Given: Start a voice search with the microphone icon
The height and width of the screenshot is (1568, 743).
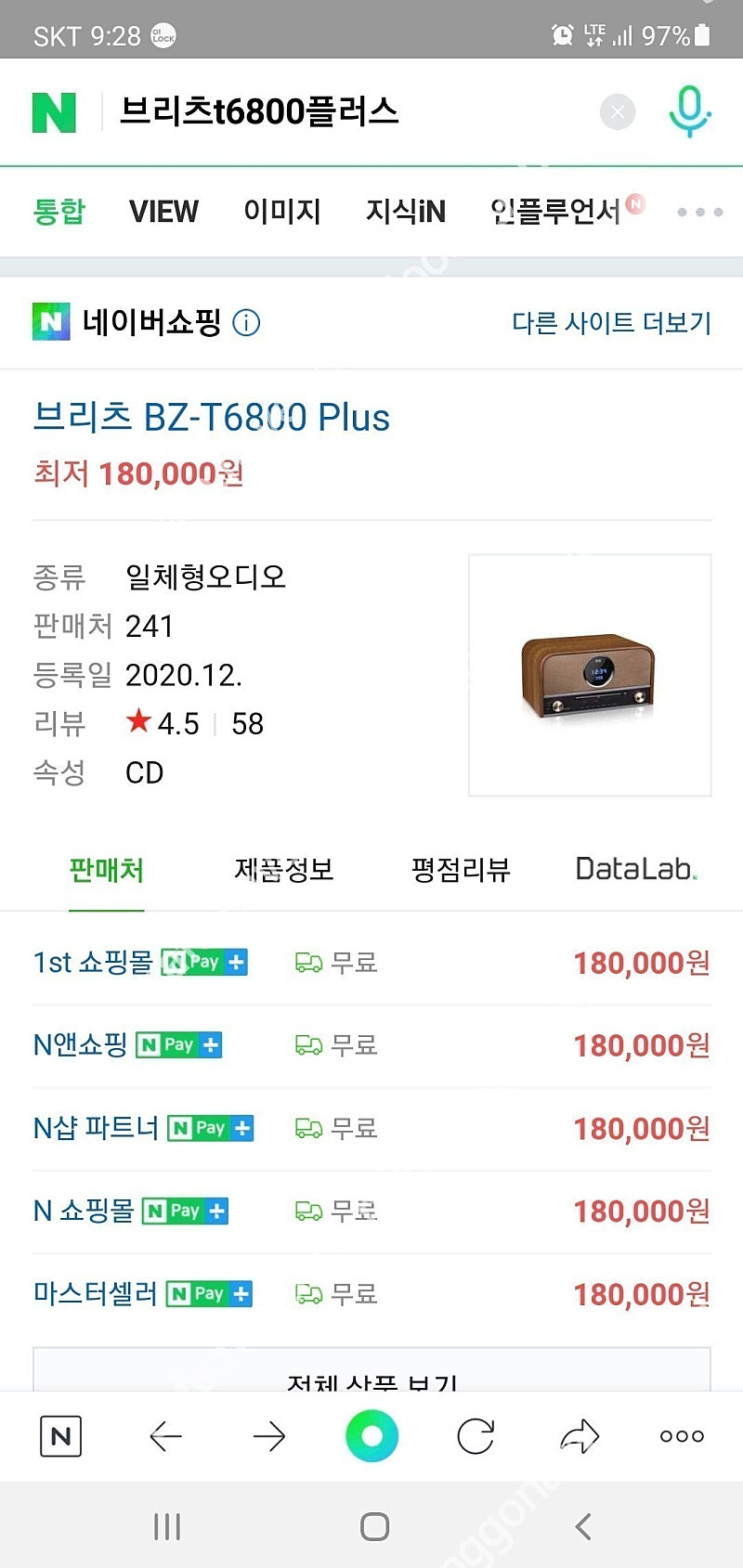Looking at the screenshot, I should point(687,110).
